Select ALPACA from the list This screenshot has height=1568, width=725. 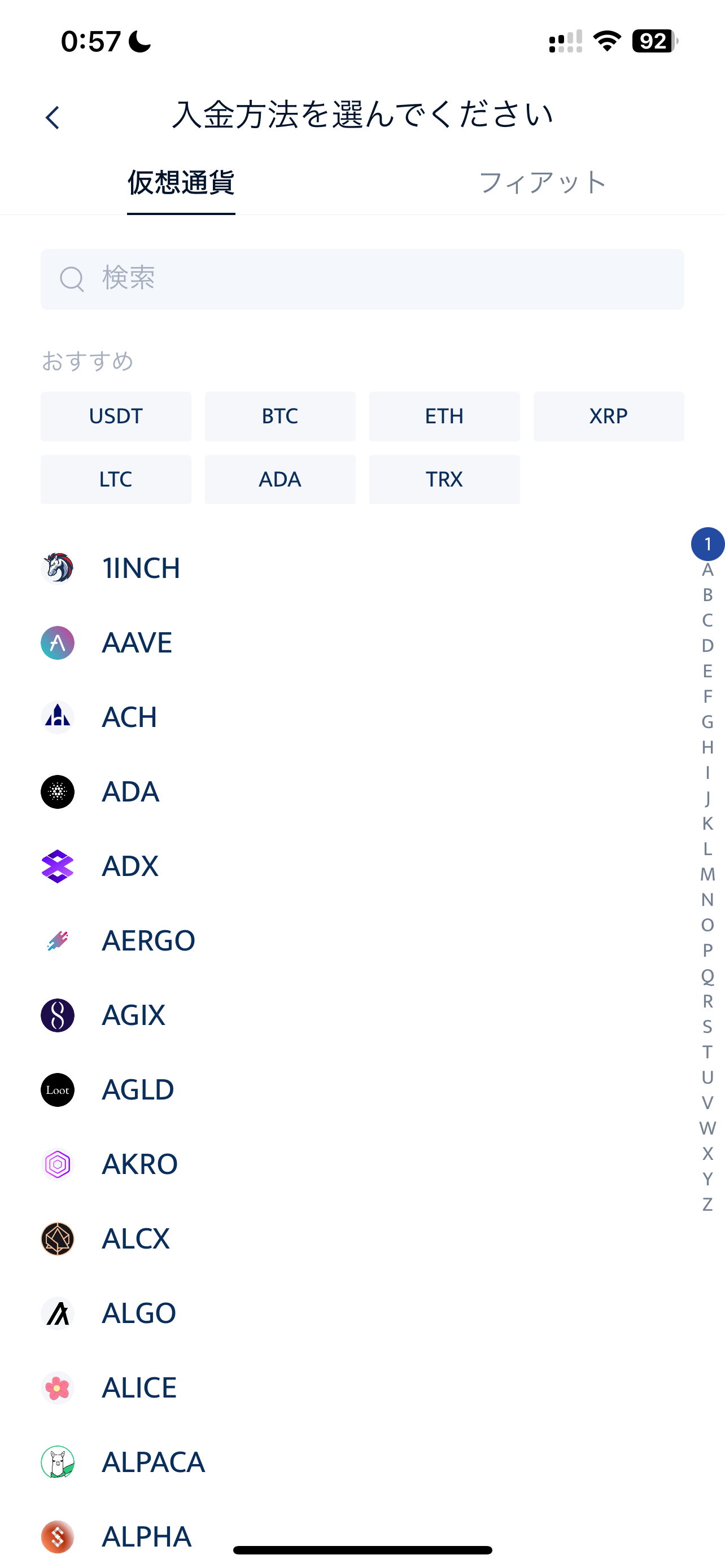362,1462
